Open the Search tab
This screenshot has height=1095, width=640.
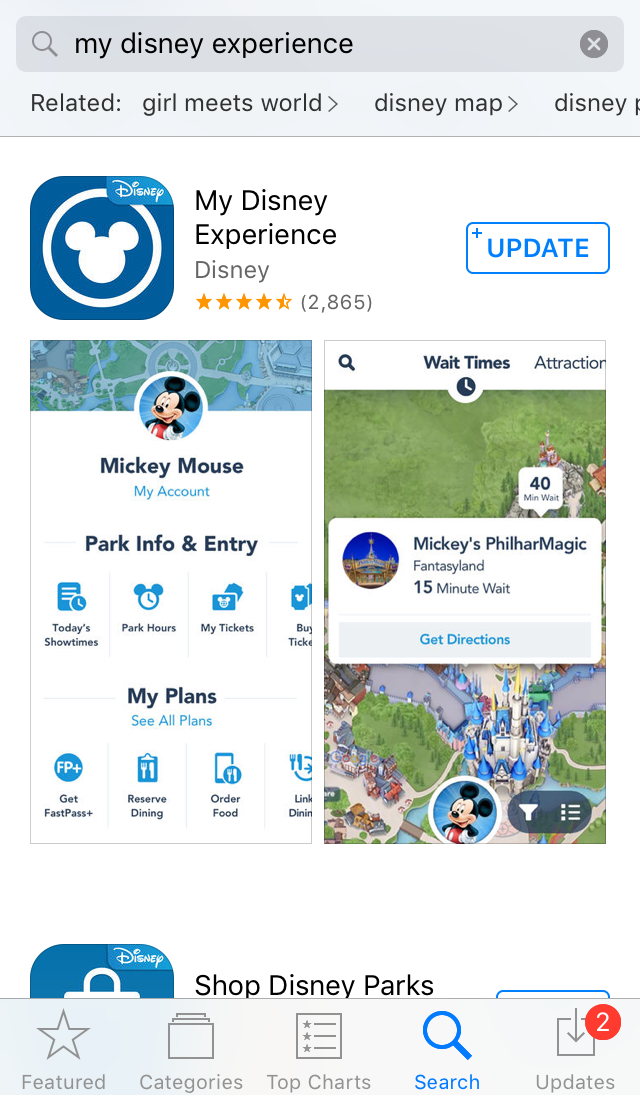(x=447, y=1050)
